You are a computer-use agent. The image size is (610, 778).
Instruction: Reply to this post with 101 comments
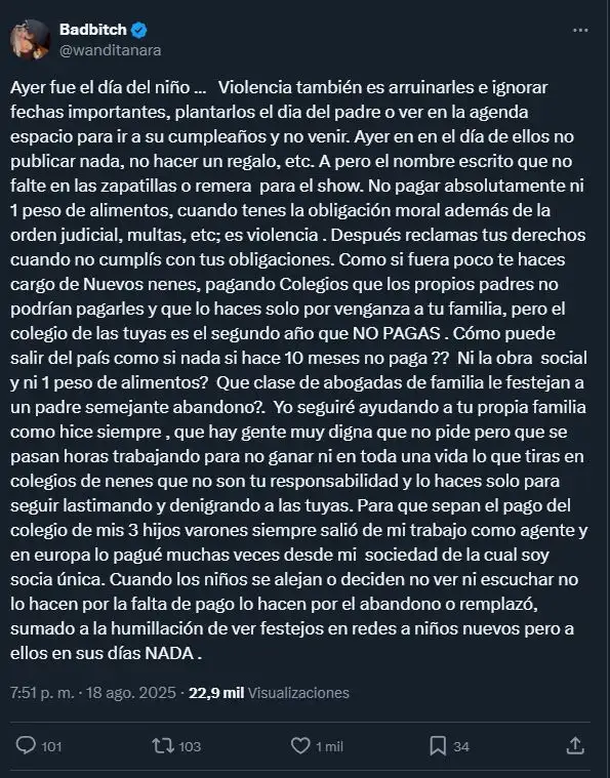[27, 745]
